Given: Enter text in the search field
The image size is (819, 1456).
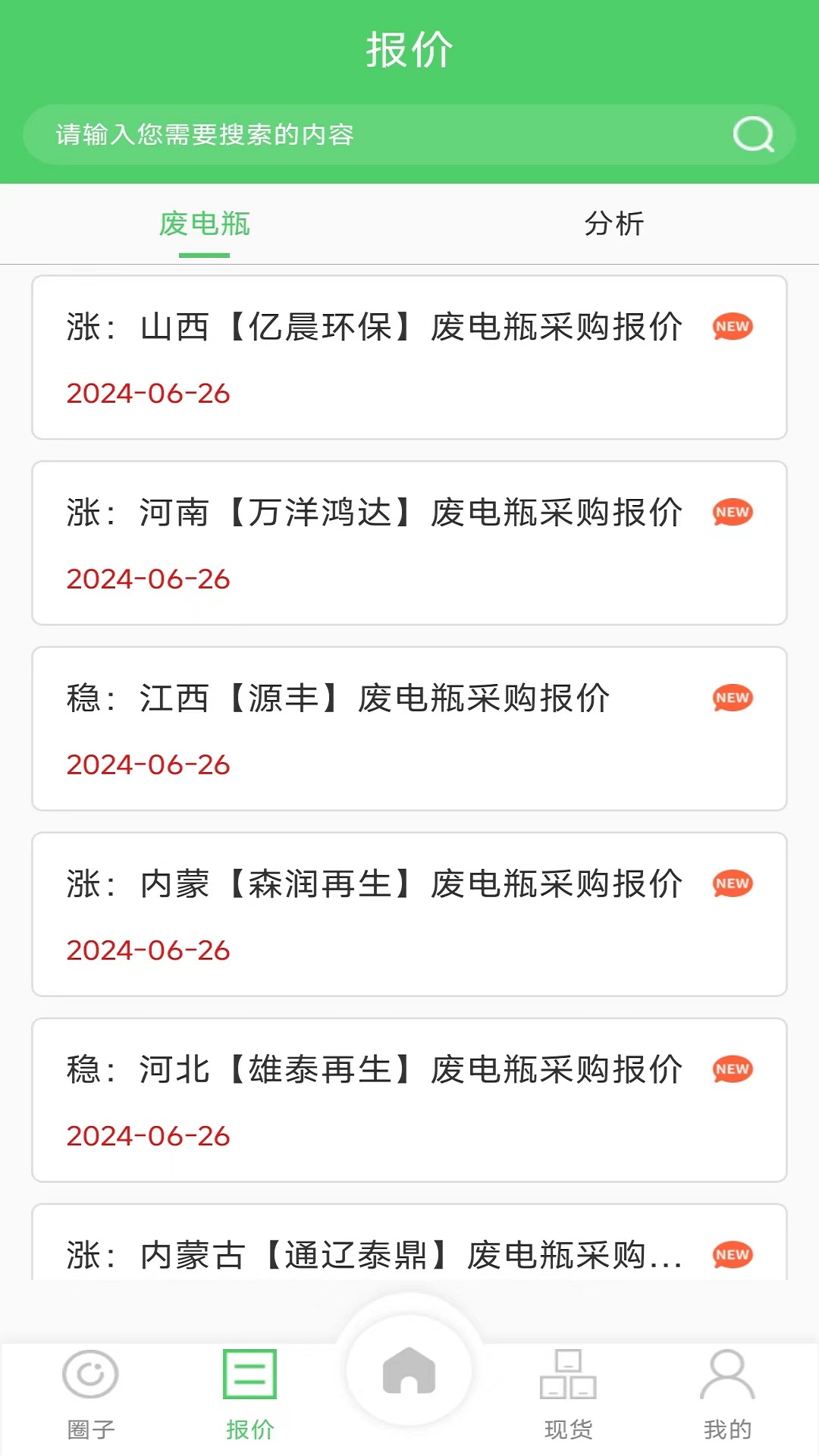Looking at the screenshot, I should (364, 135).
